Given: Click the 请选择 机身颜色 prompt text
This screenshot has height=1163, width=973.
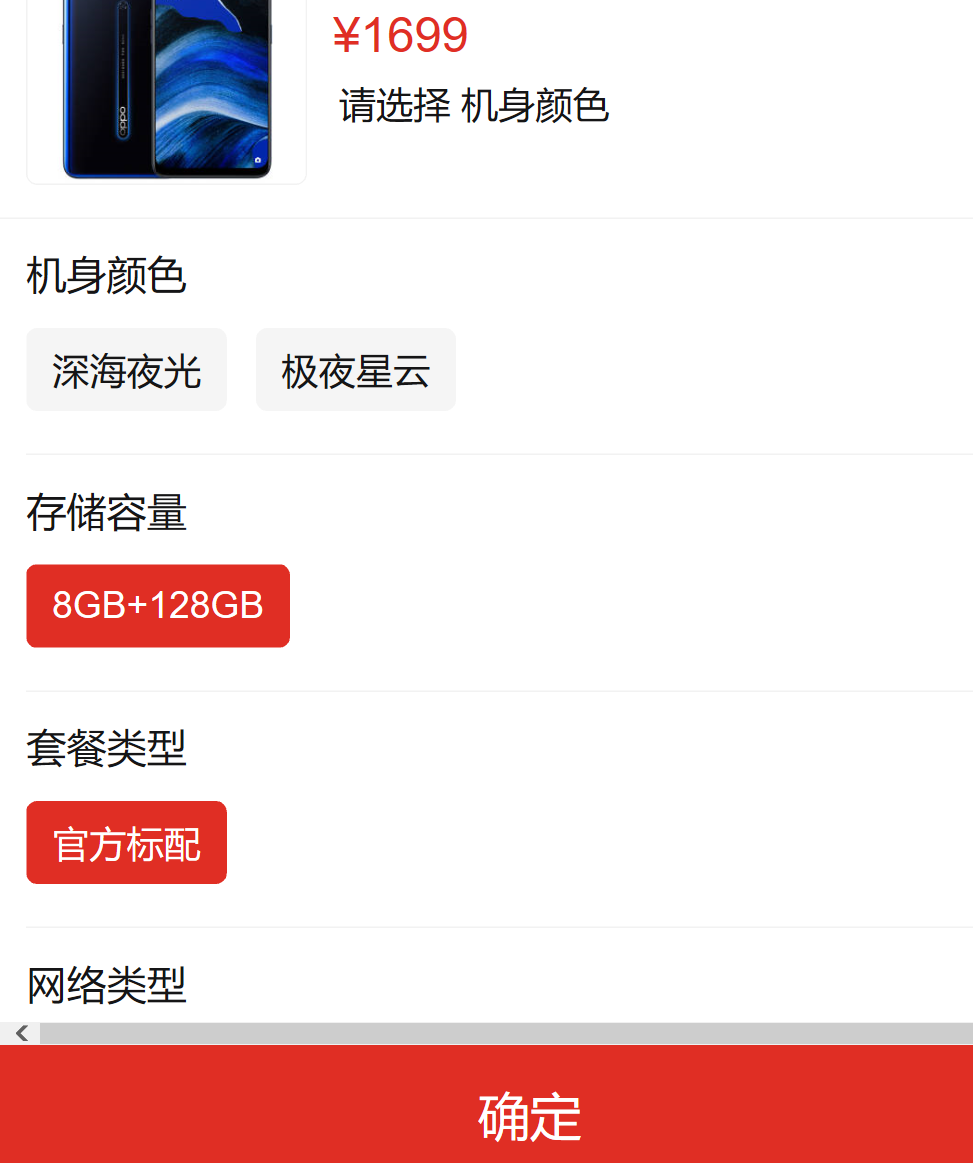Looking at the screenshot, I should pos(472,106).
